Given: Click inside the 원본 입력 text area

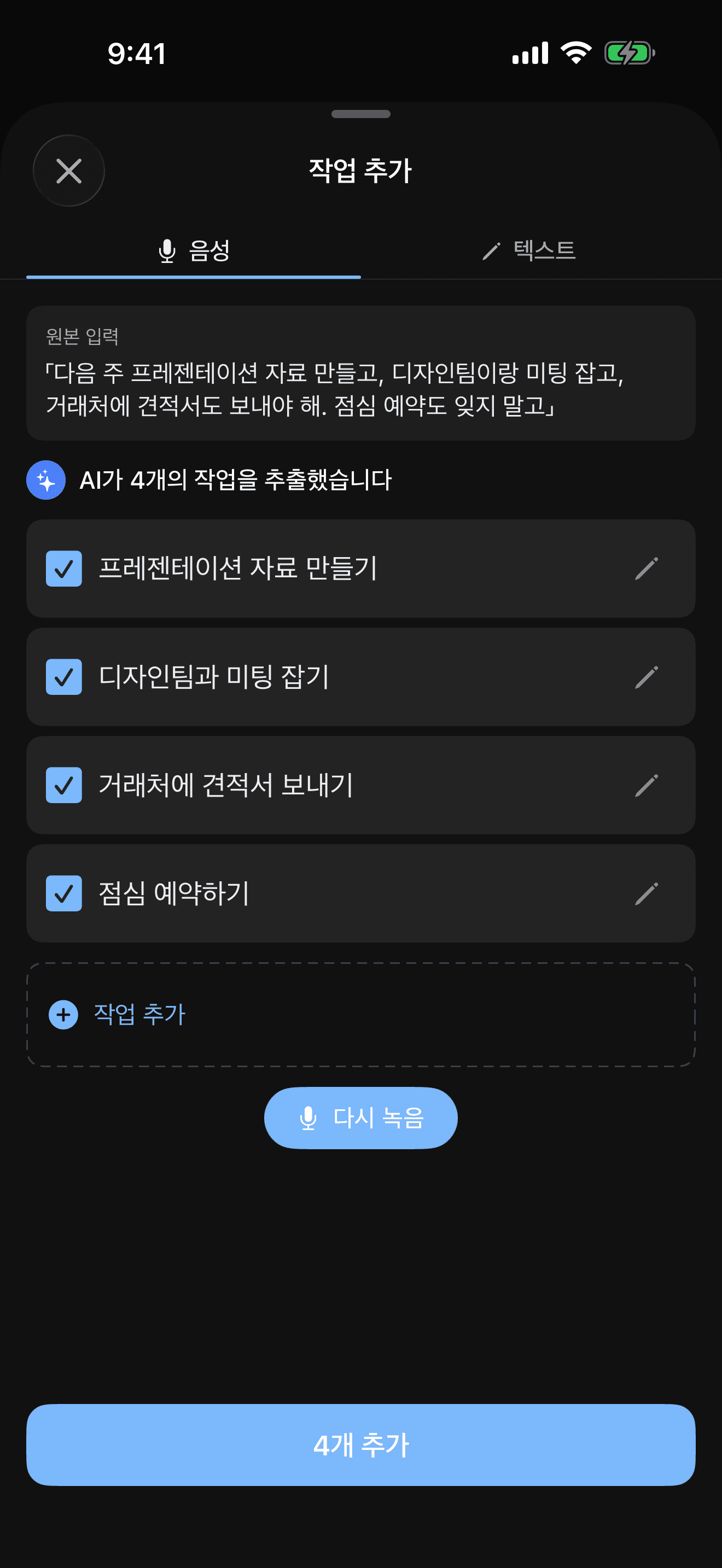Looking at the screenshot, I should tap(361, 390).
